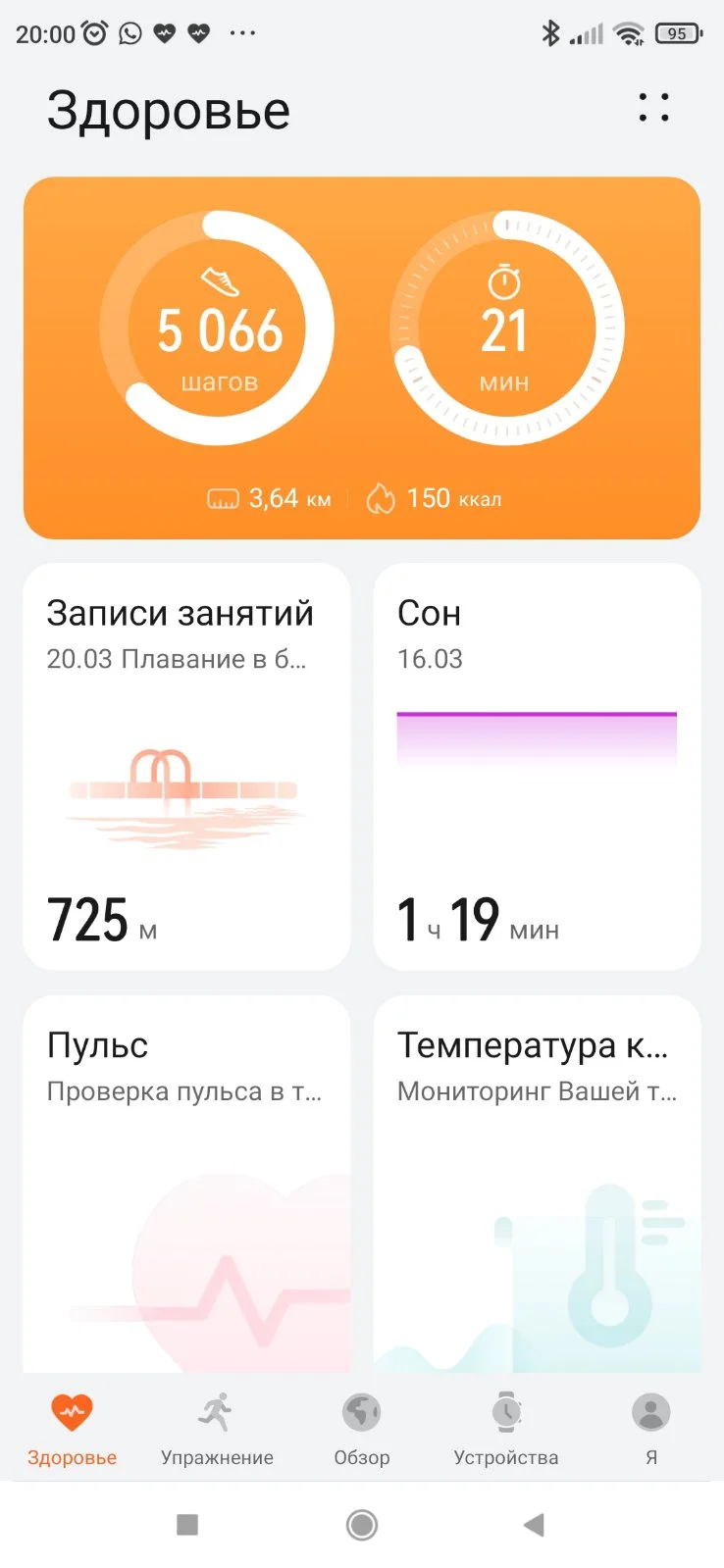The image size is (724, 1568).
Task: Open the Температура кожи card
Action: [537, 1184]
